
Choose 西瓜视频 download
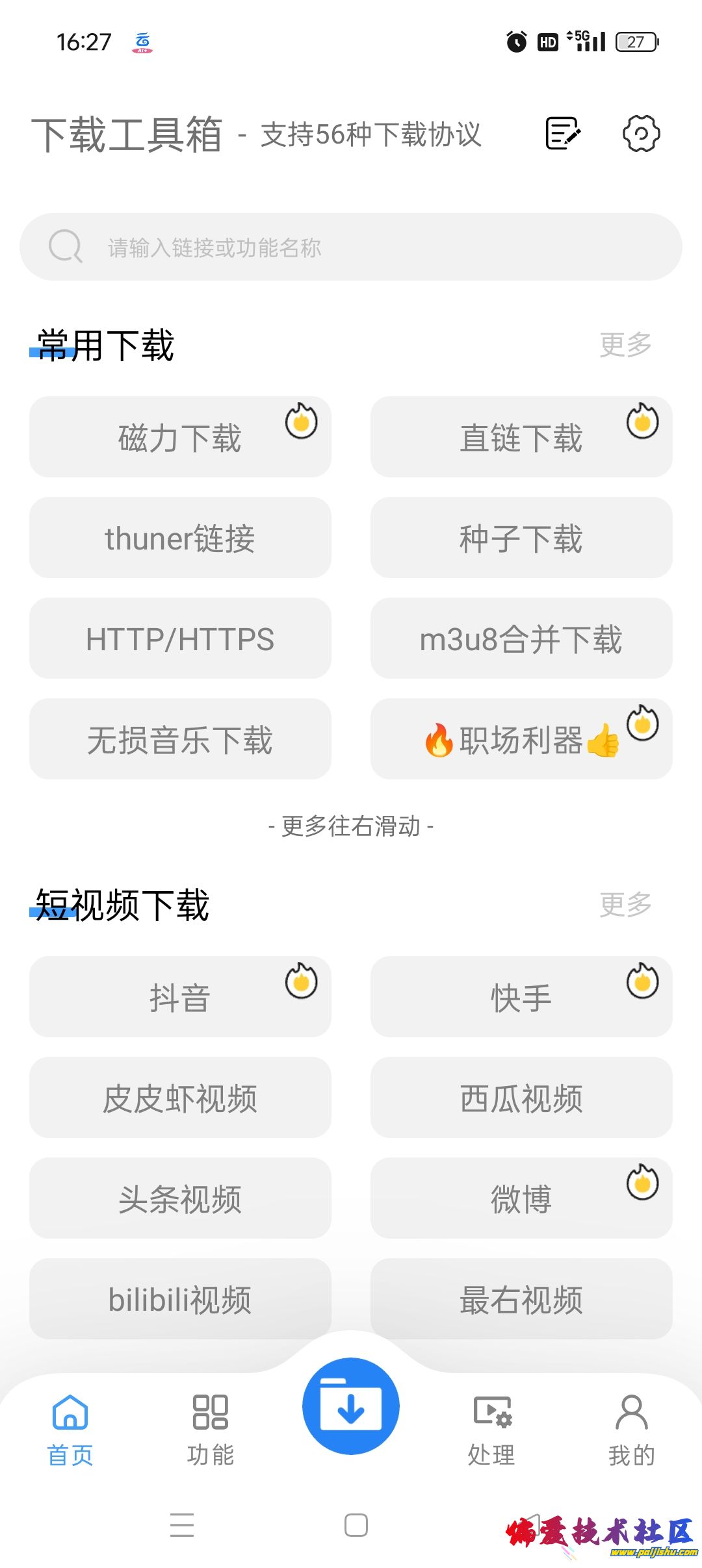click(521, 1098)
